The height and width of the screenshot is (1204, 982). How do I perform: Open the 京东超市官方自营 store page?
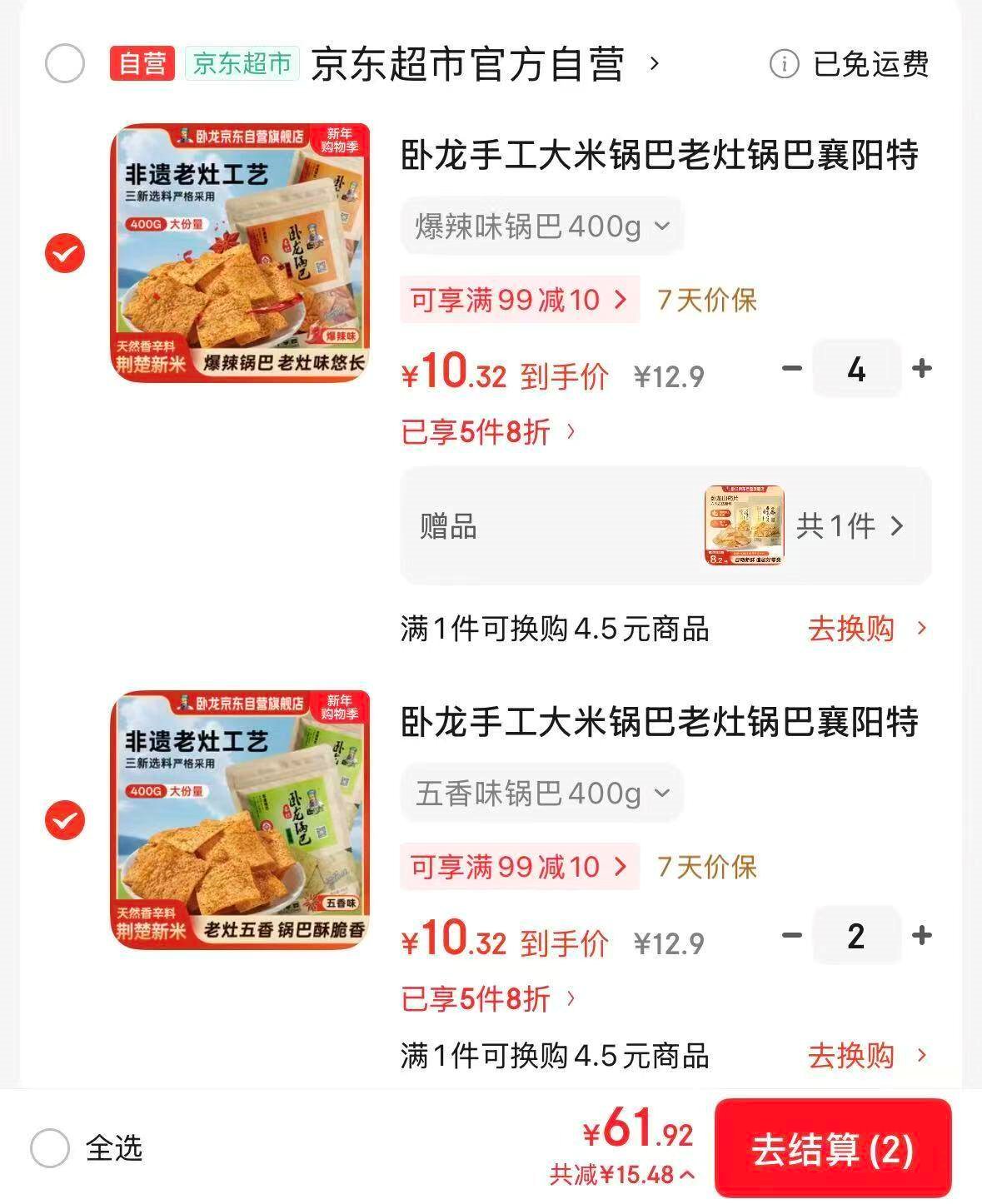483,64
